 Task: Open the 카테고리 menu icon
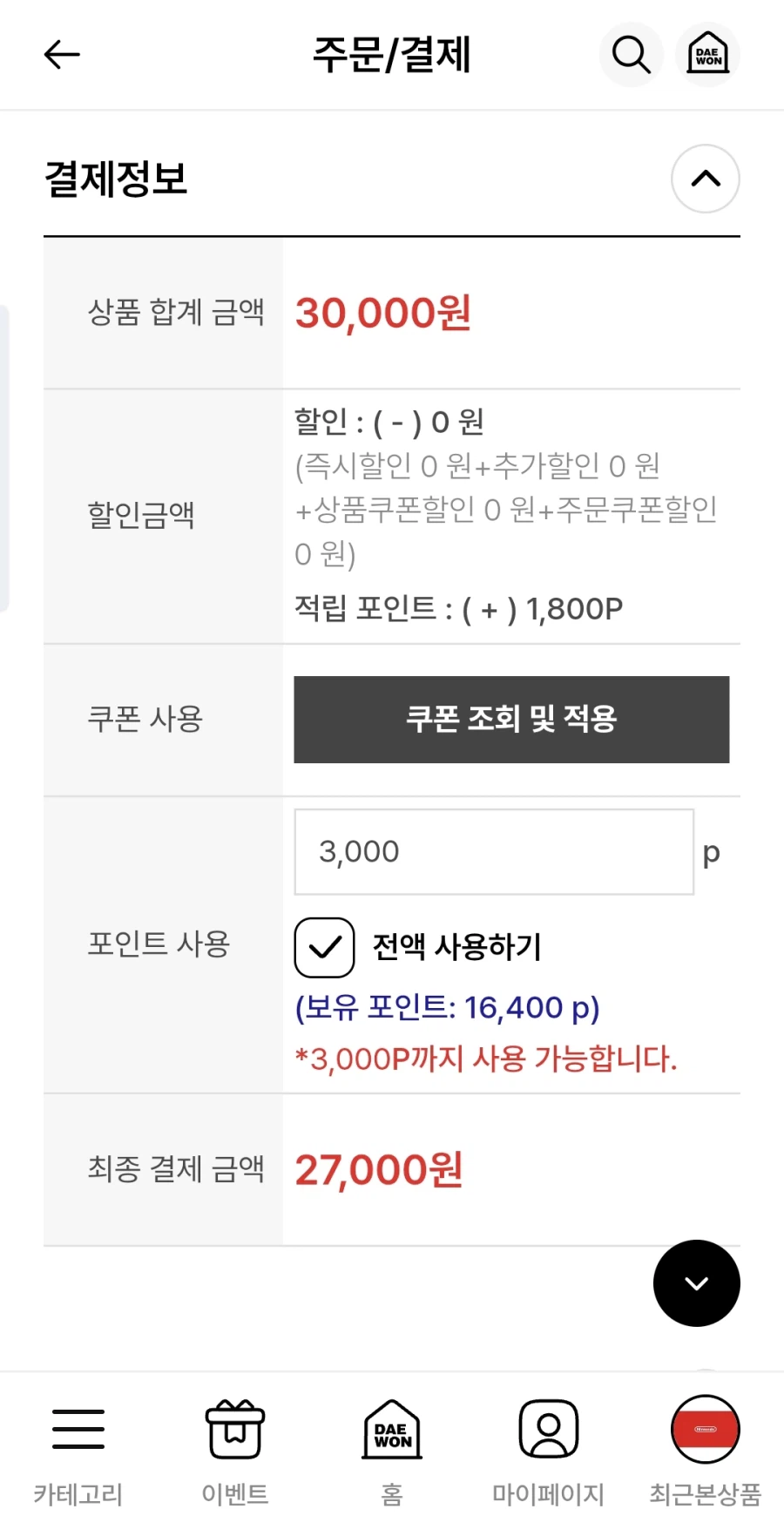tap(78, 1429)
